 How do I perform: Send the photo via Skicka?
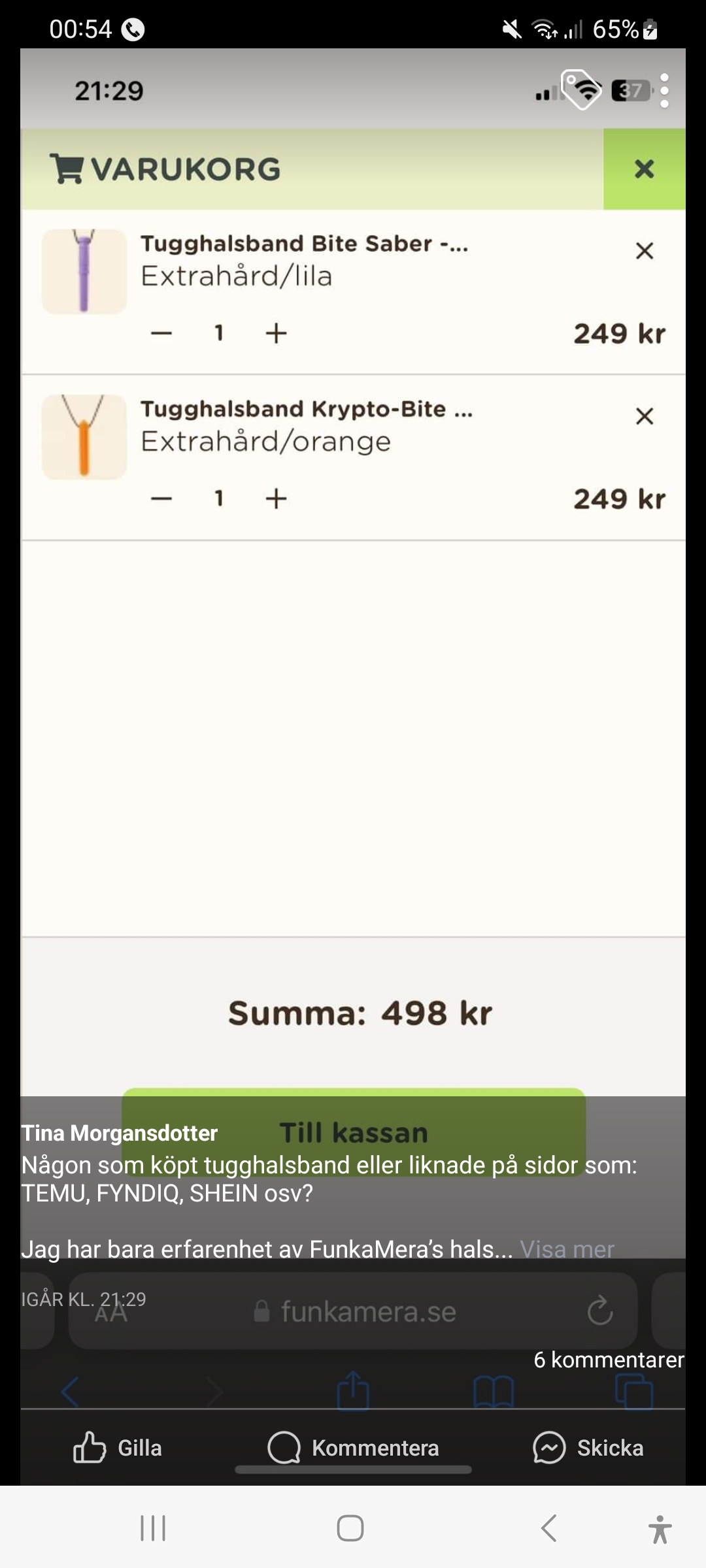[x=588, y=1448]
